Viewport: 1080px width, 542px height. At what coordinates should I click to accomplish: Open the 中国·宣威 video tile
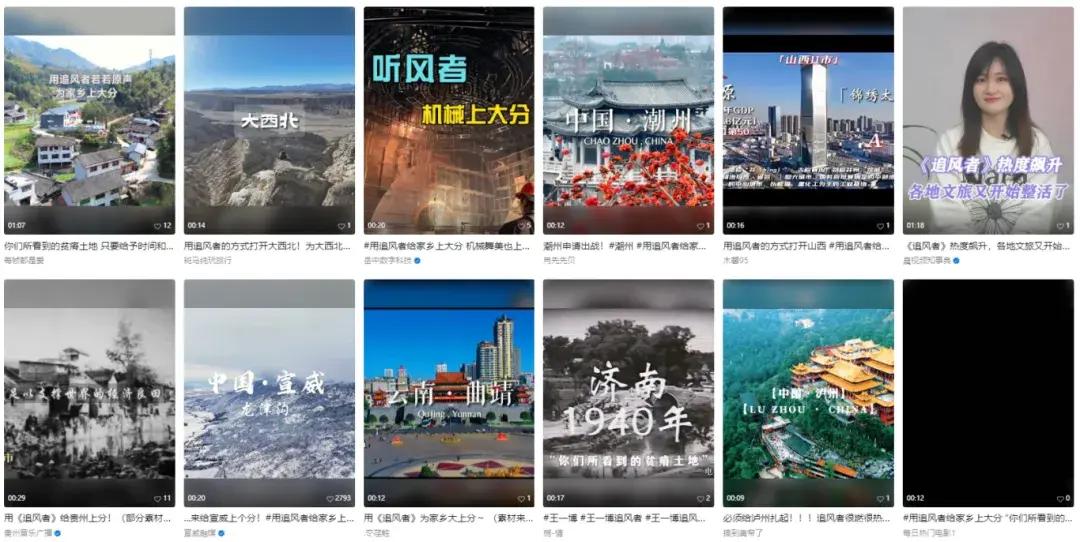tap(269, 393)
